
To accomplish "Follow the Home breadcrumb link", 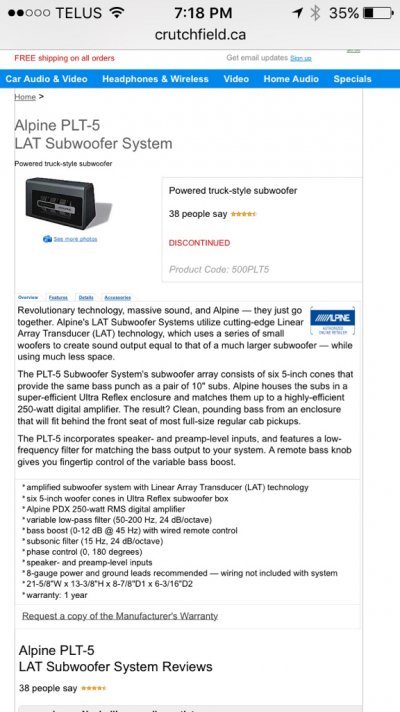I will [x=25, y=97].
